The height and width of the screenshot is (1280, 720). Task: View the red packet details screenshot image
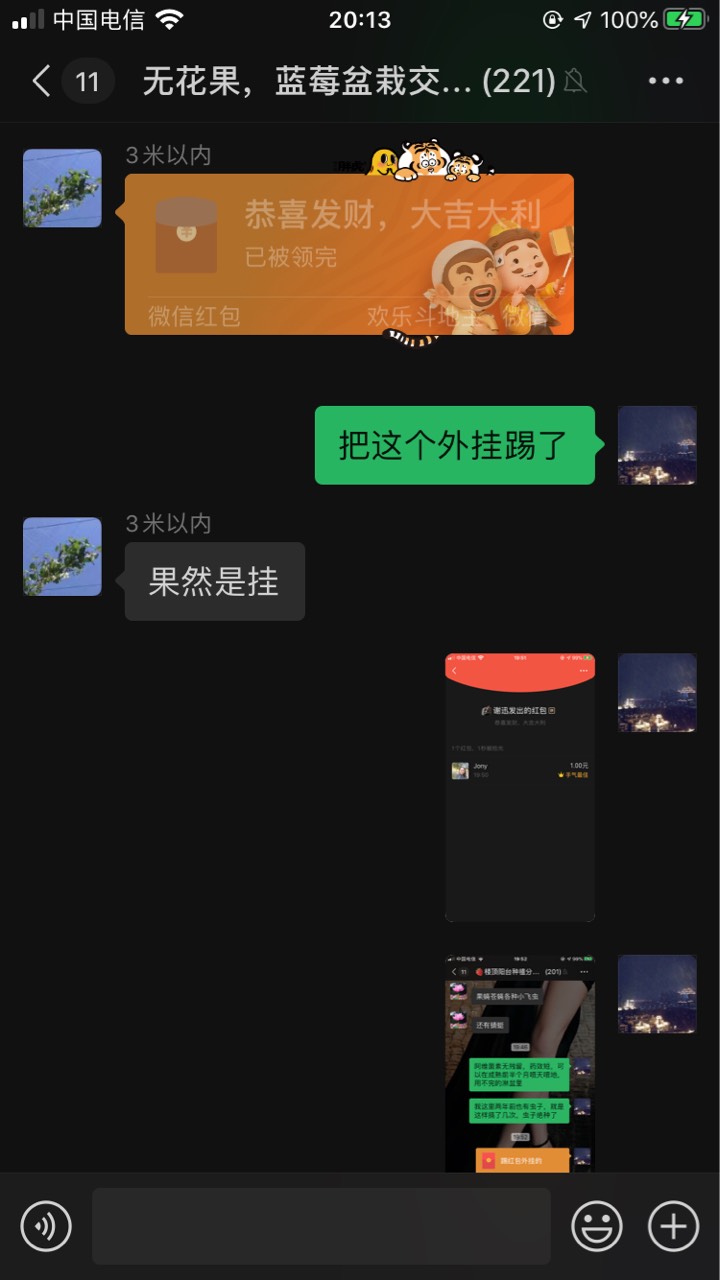[520, 787]
